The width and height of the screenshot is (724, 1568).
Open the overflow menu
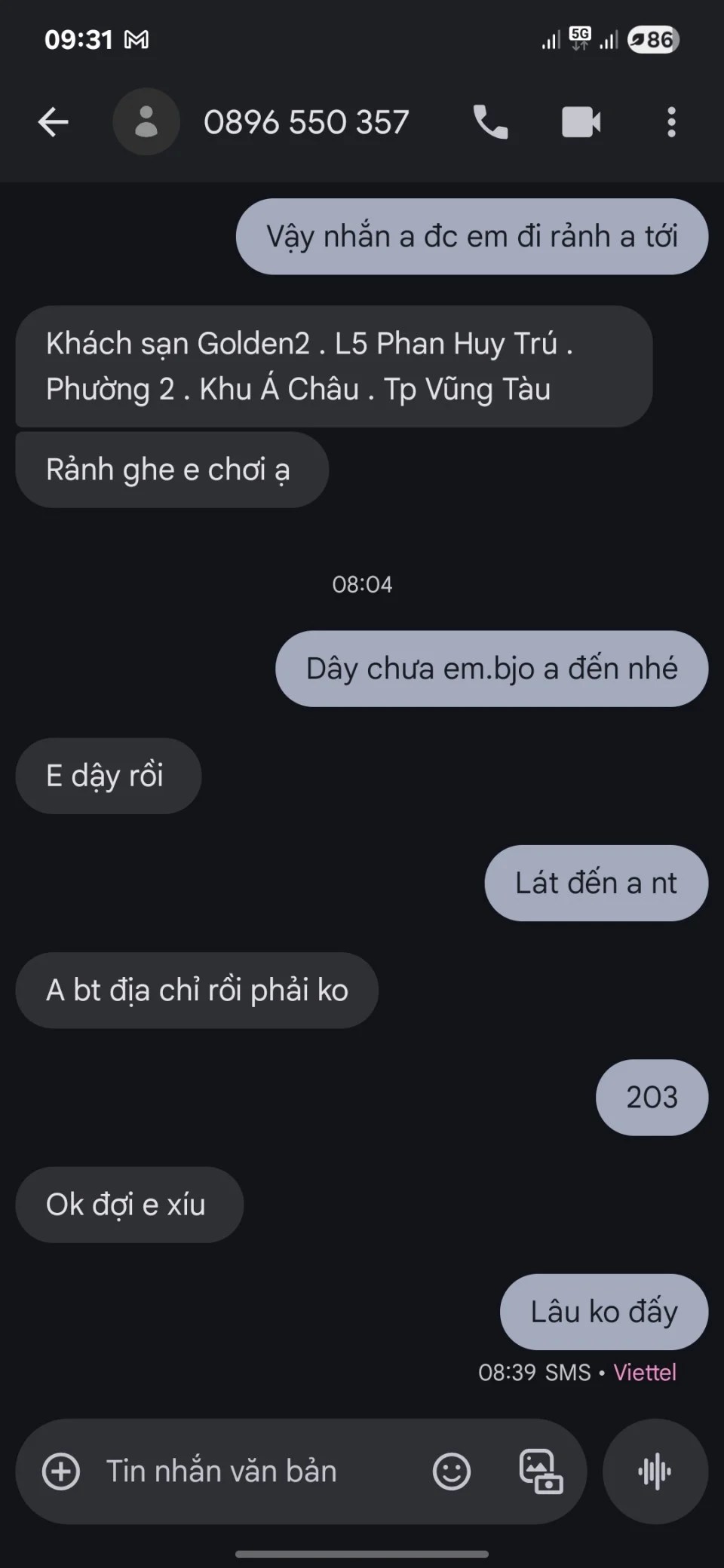670,122
